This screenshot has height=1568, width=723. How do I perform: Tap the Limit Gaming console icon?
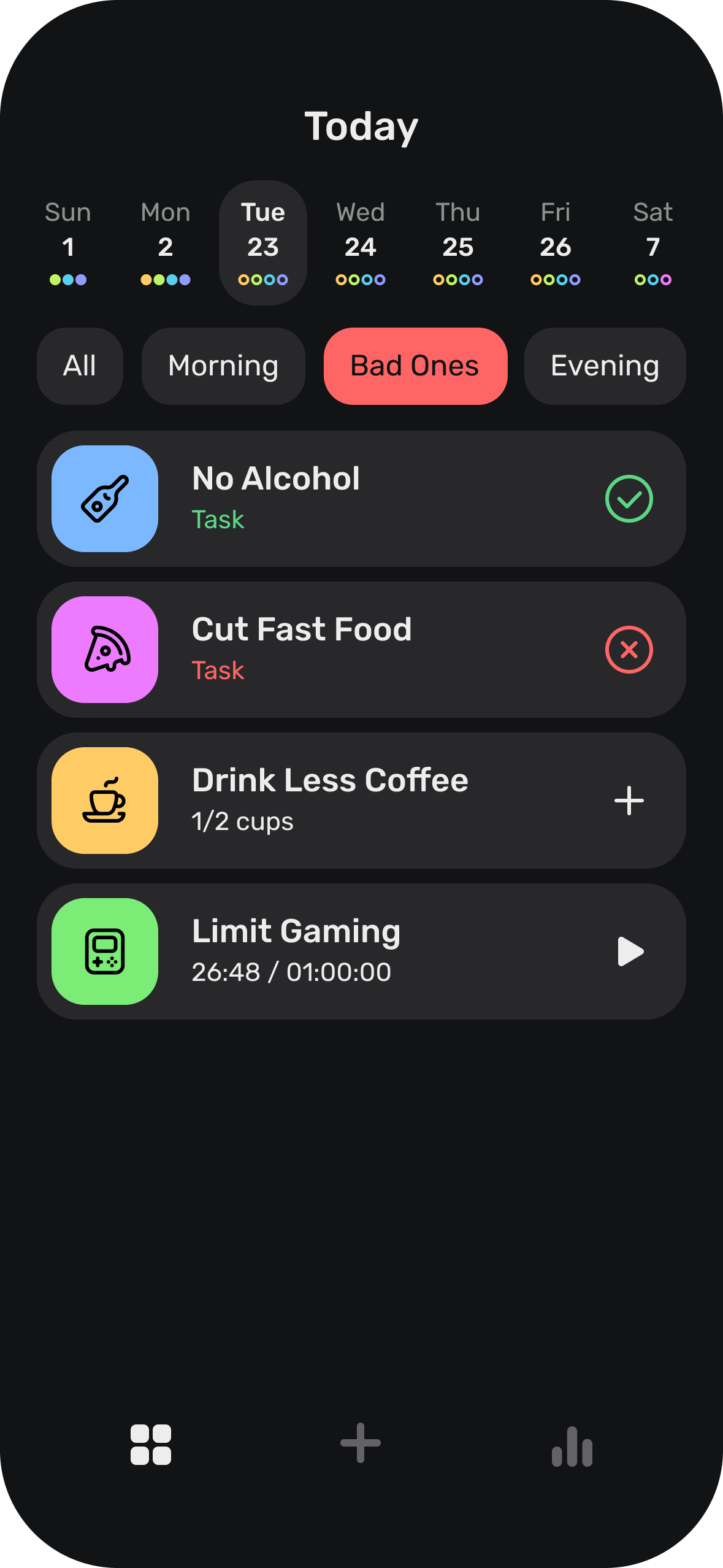(104, 951)
